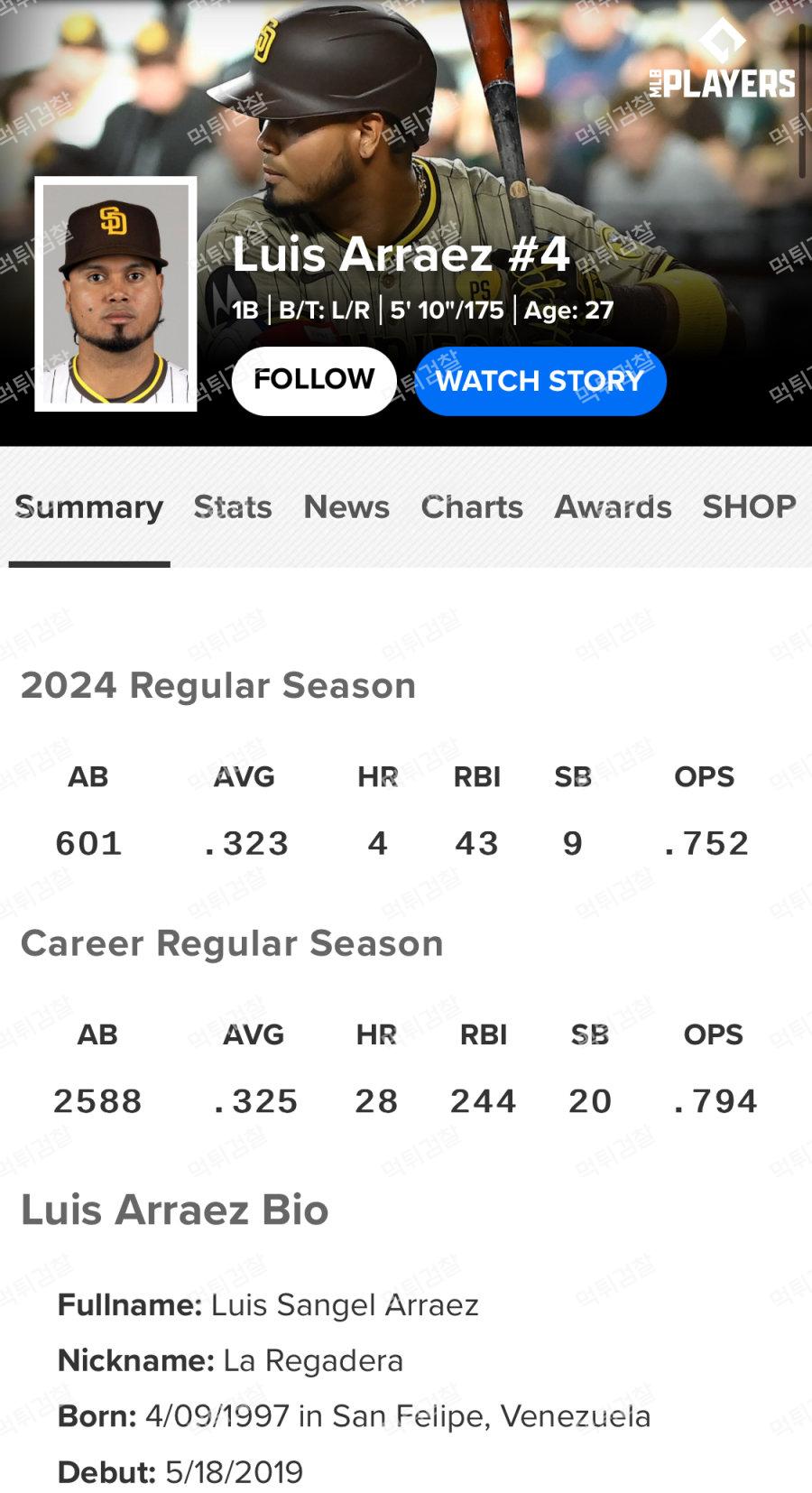Watch Luis Arraez's story
This screenshot has width=812, height=1493.
click(x=540, y=381)
